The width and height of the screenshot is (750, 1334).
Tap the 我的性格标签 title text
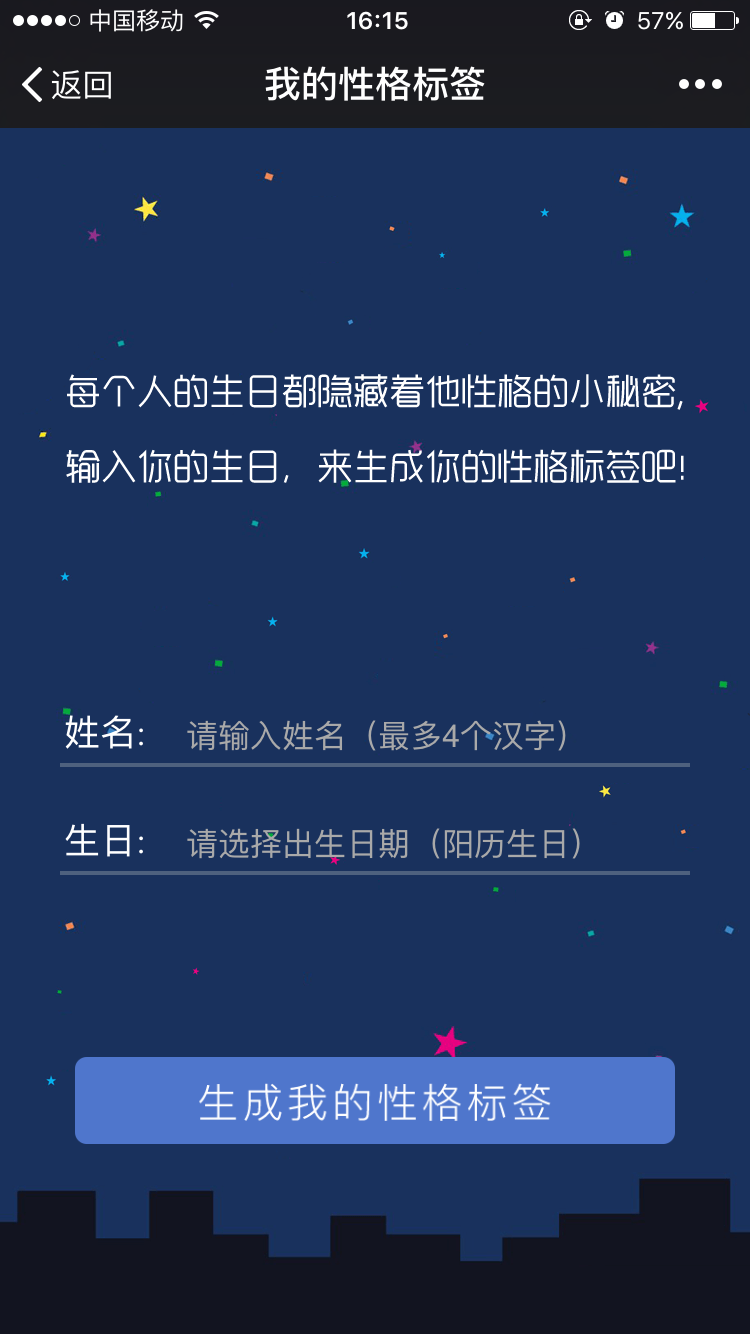(374, 85)
